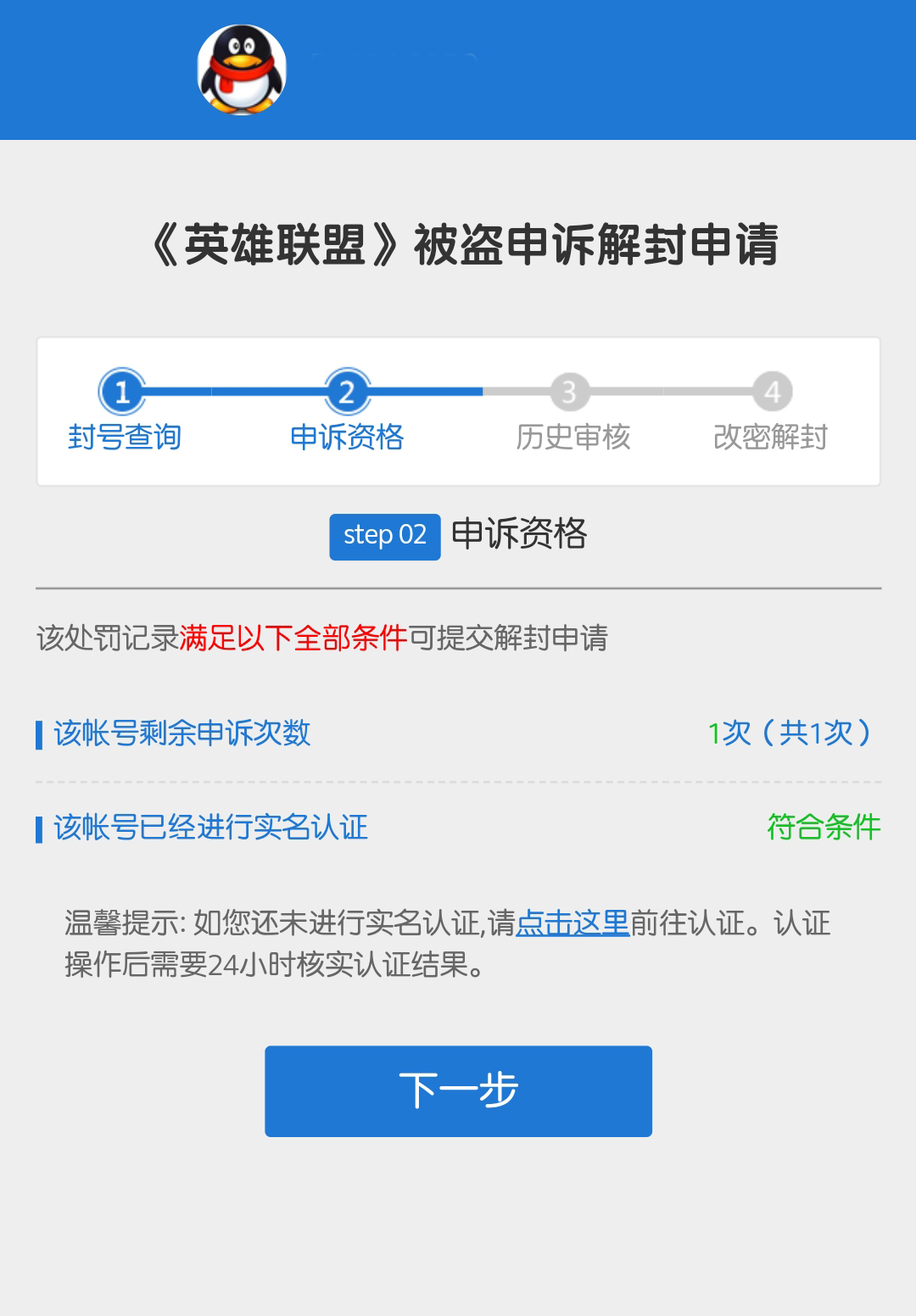This screenshot has width=916, height=1316.
Task: Select the 申诉资格 step label
Action: pos(348,438)
